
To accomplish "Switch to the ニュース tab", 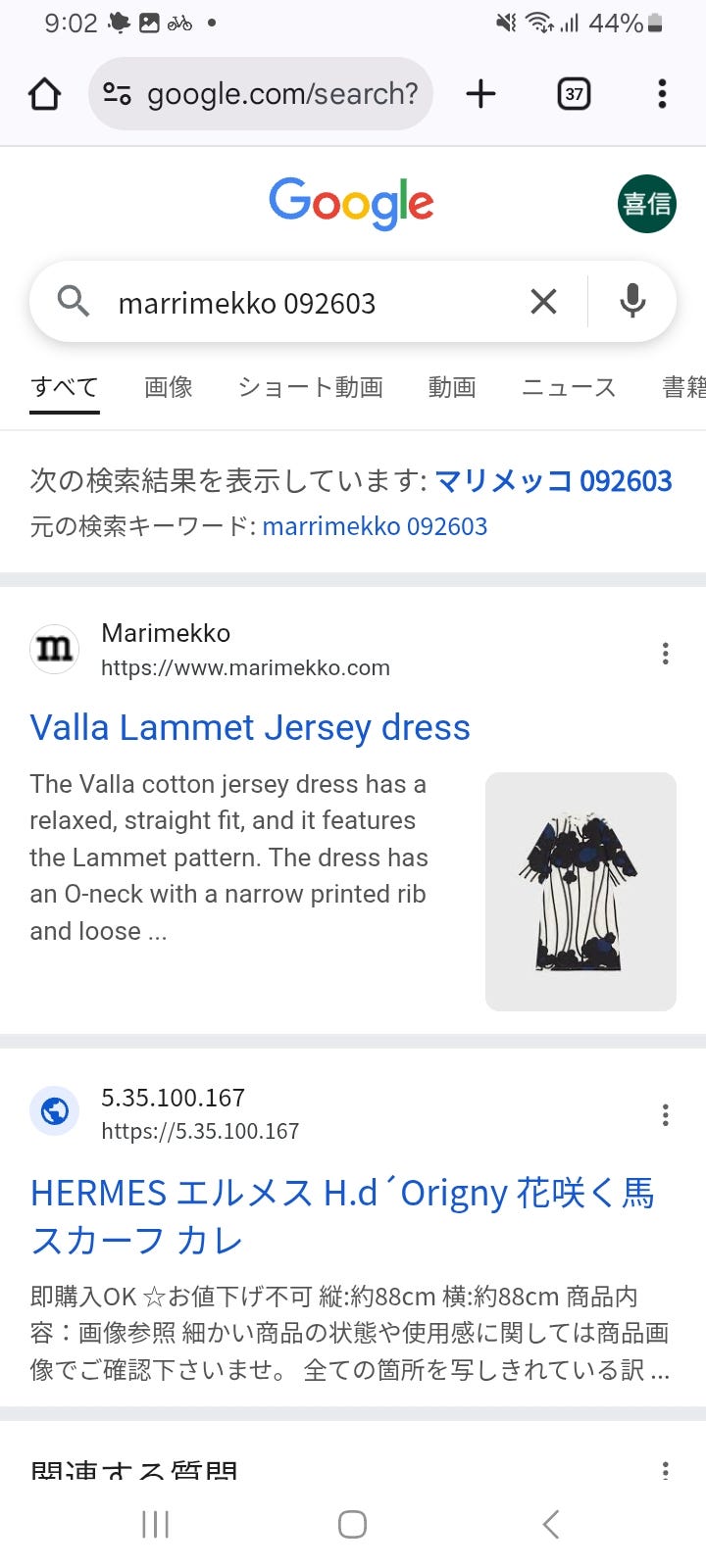I will point(569,387).
